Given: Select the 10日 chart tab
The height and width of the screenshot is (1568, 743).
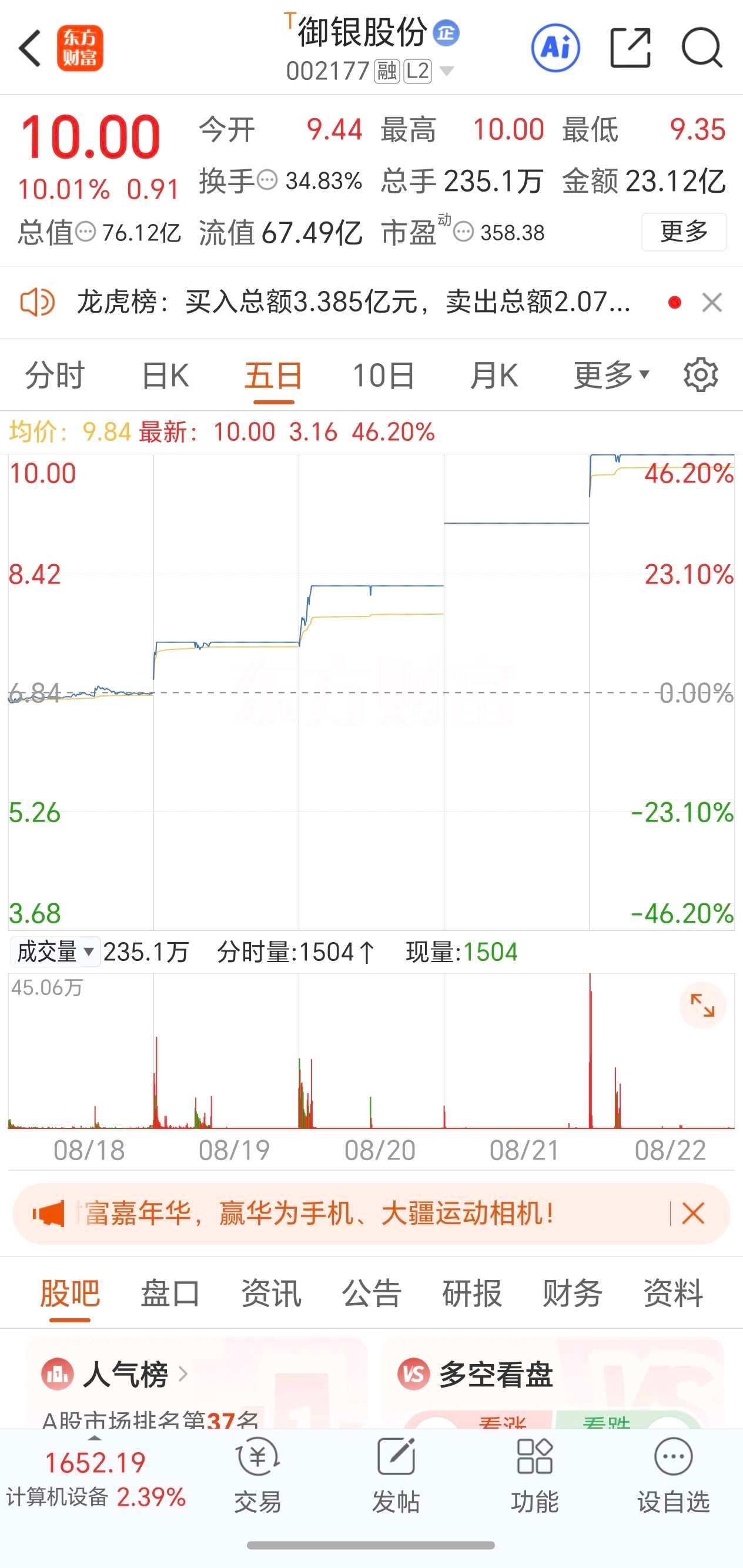Looking at the screenshot, I should [384, 375].
